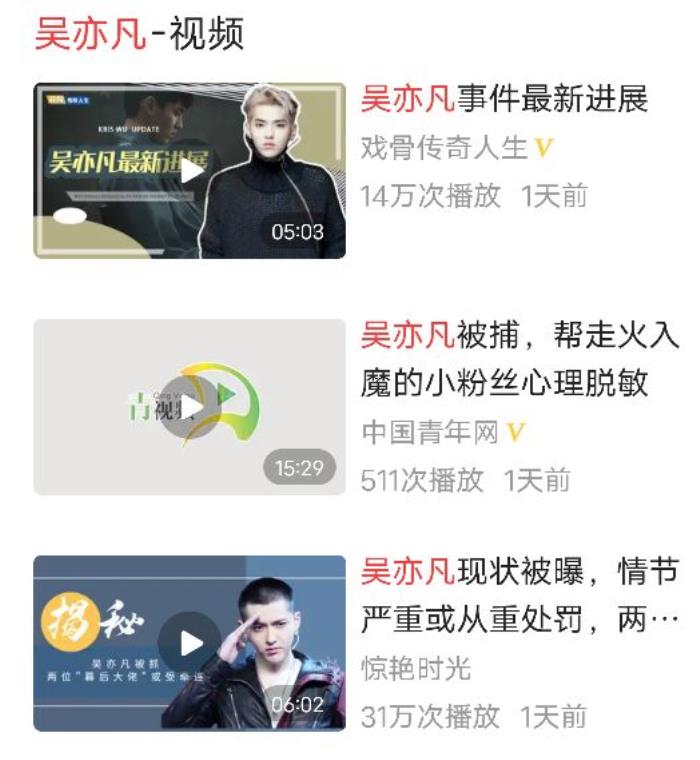Visit the channel 中国青年网

tap(429, 432)
